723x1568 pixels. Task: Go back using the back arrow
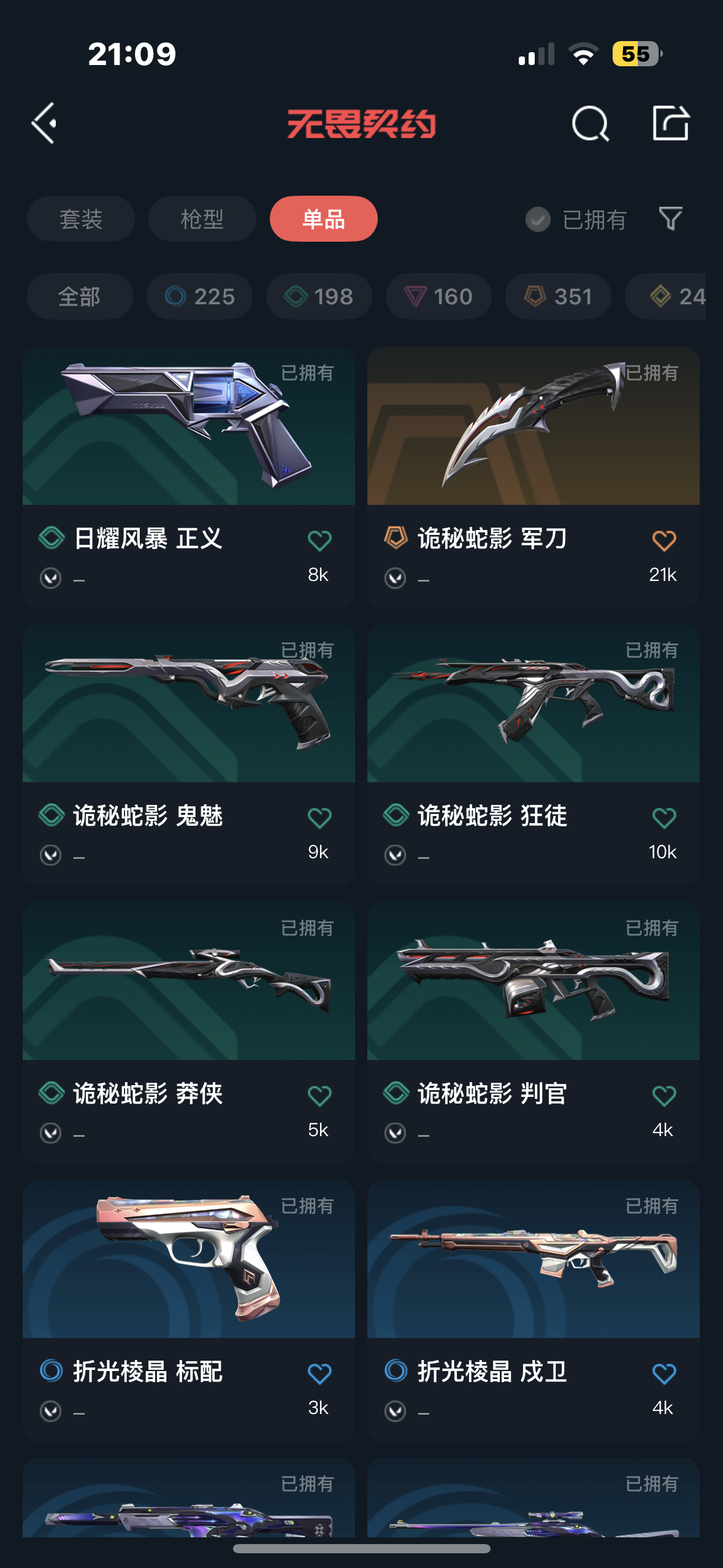point(44,123)
